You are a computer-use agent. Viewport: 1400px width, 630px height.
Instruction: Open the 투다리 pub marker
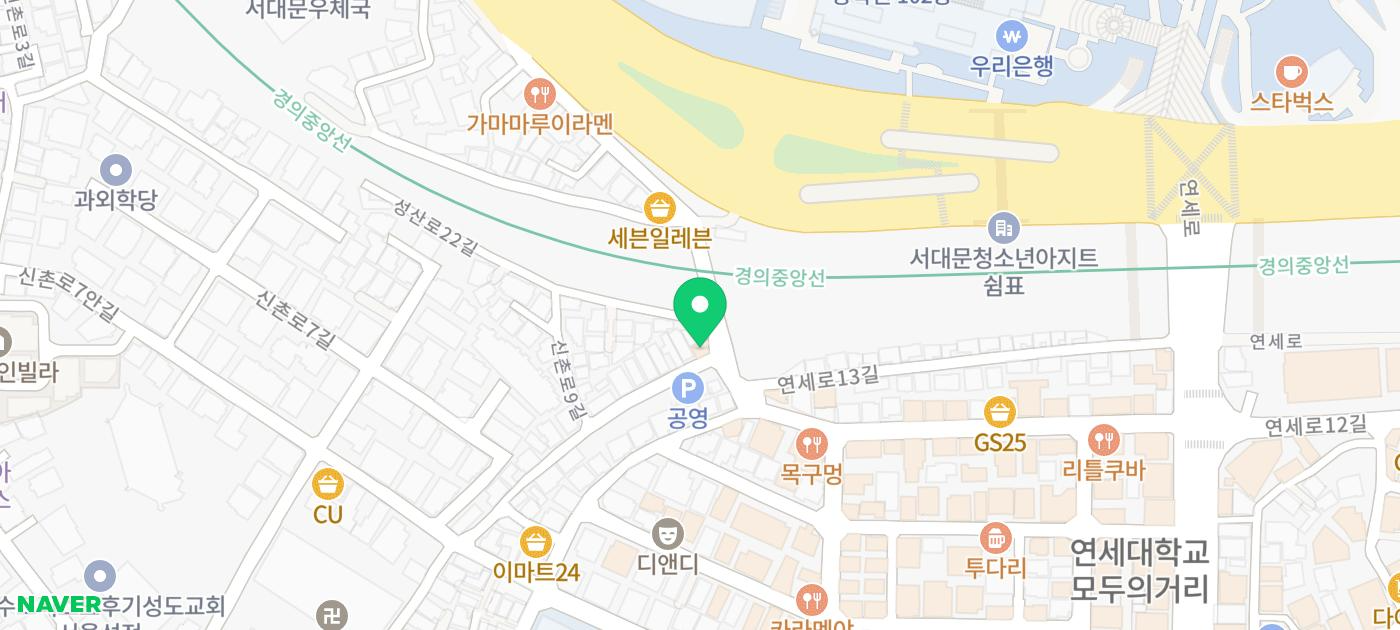[995, 538]
